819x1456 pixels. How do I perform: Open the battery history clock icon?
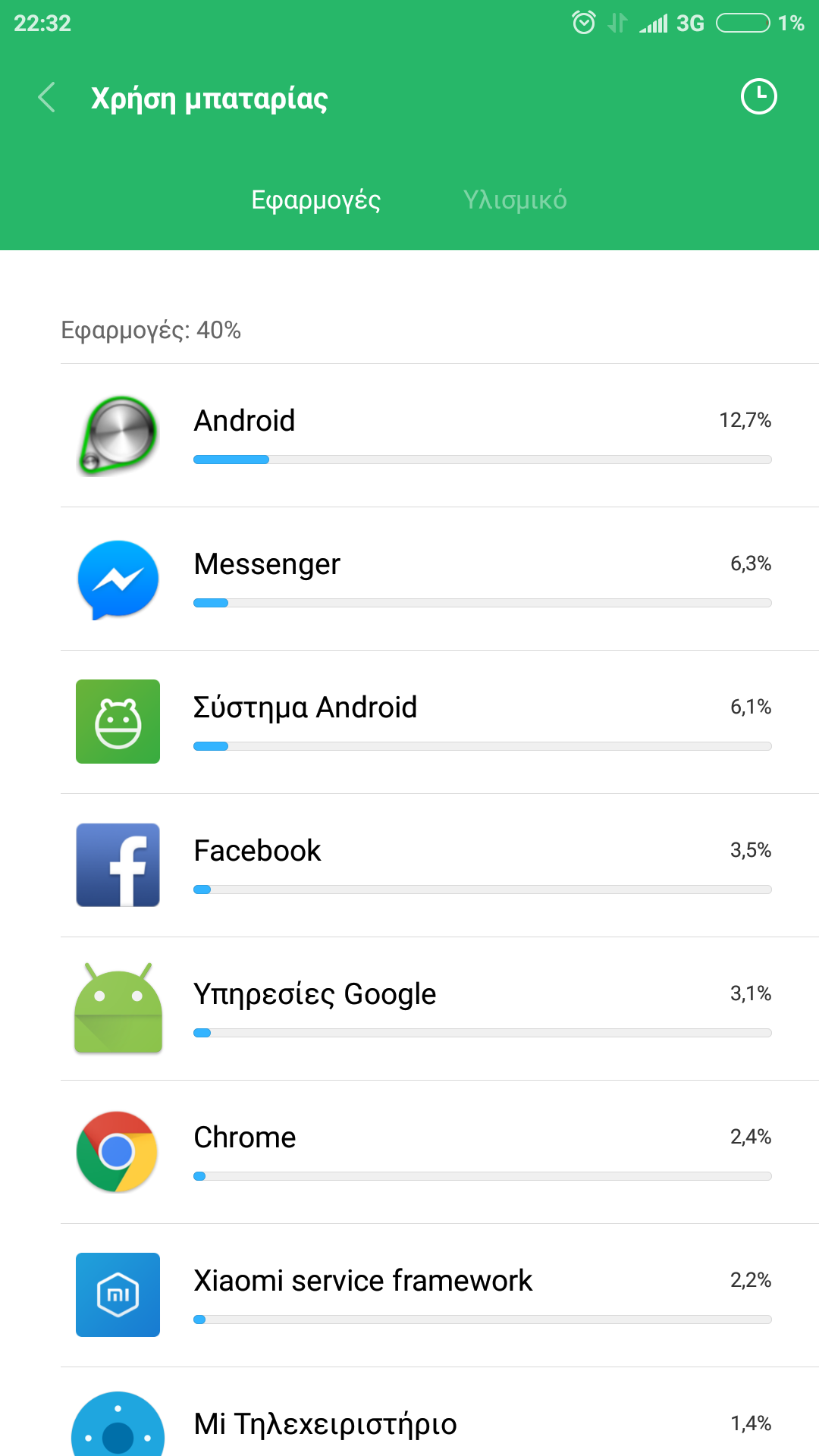coord(758,97)
